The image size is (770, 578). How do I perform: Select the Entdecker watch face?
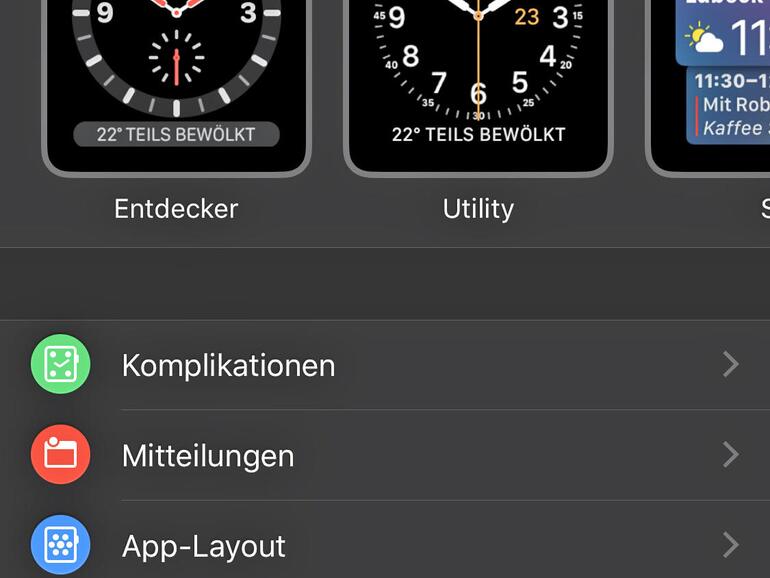click(x=176, y=80)
